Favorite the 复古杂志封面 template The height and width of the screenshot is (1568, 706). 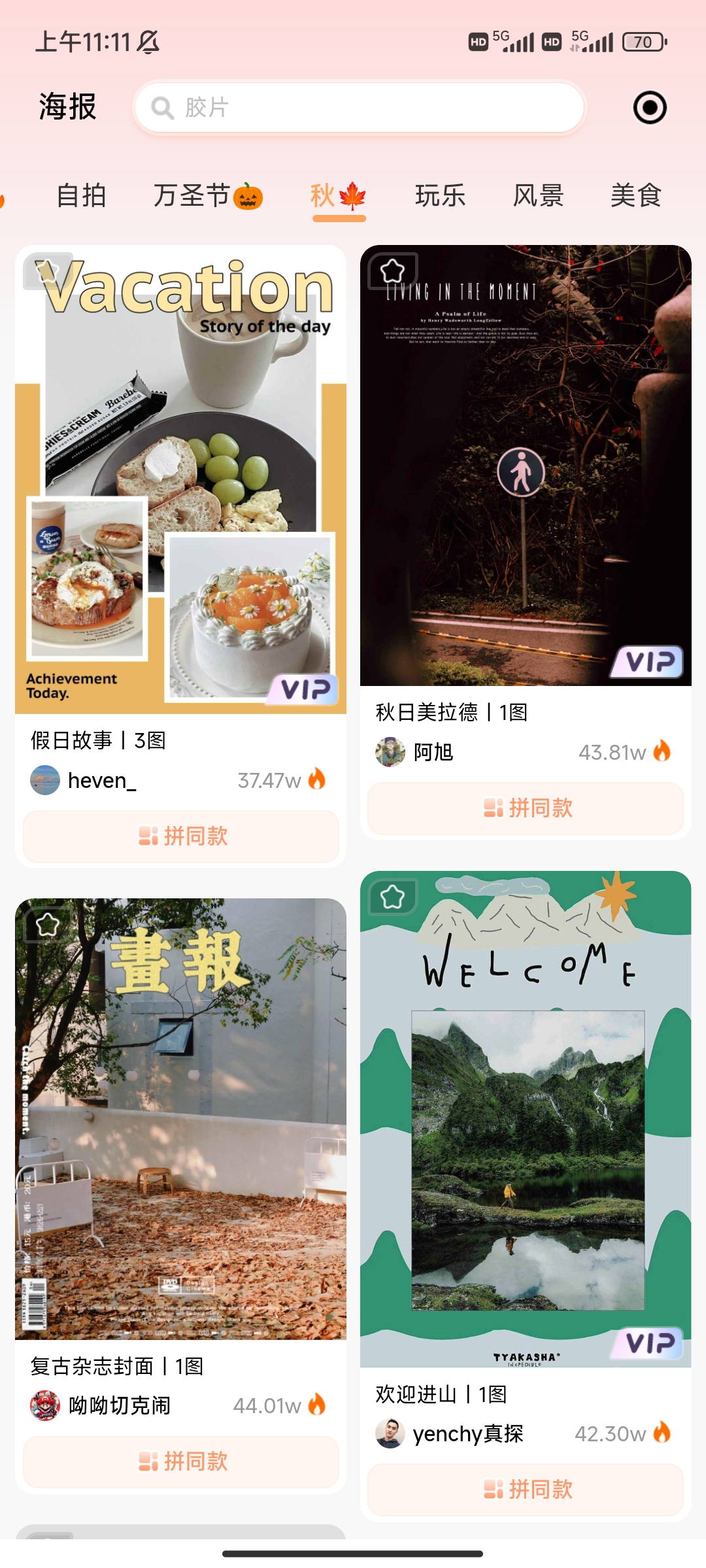tap(47, 924)
